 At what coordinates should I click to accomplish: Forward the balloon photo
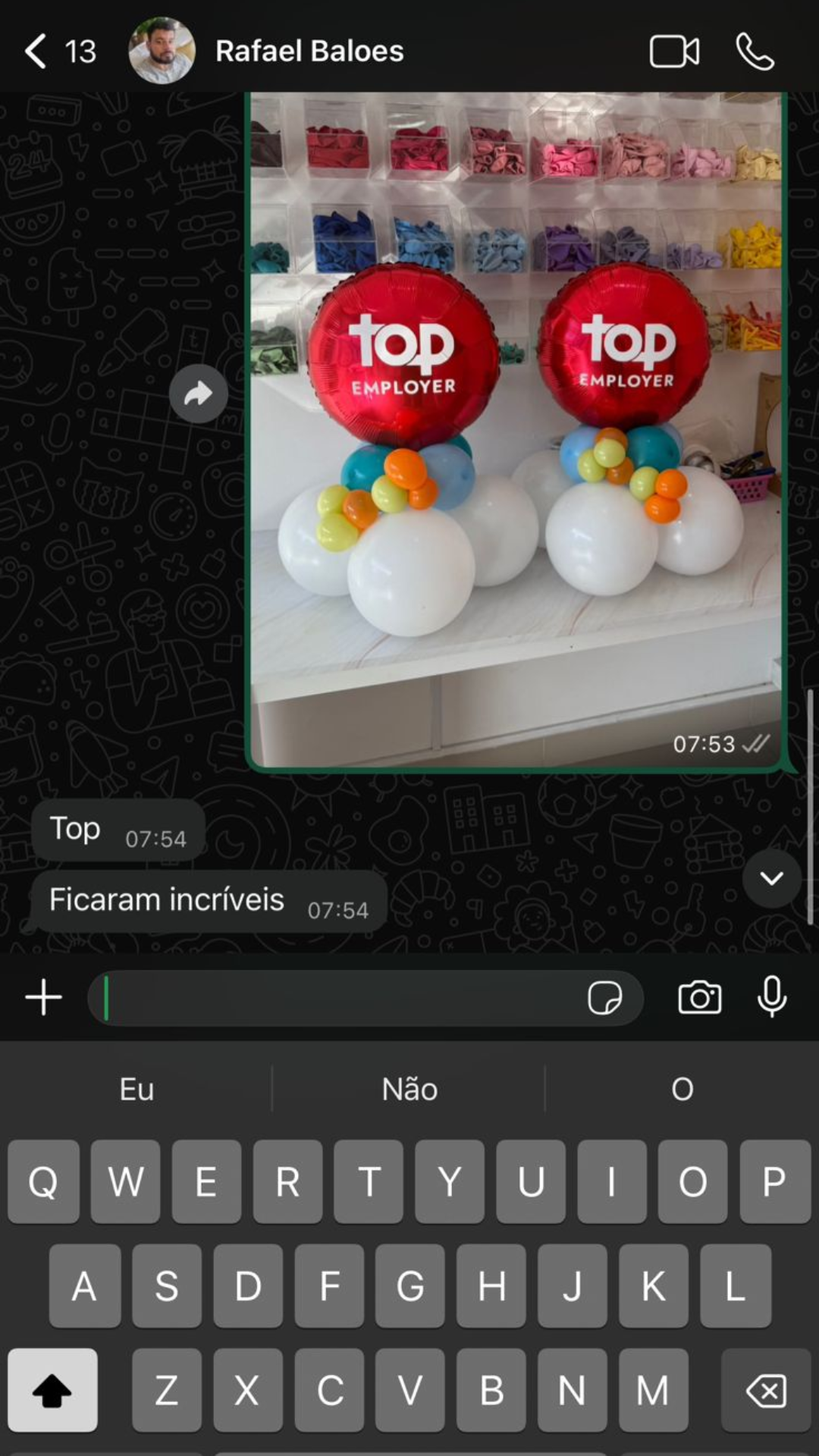click(197, 393)
